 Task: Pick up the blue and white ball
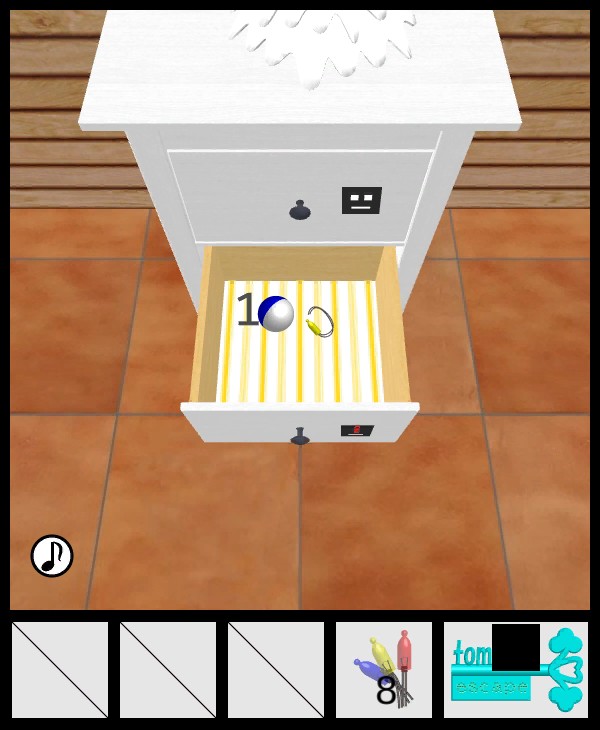click(x=277, y=313)
